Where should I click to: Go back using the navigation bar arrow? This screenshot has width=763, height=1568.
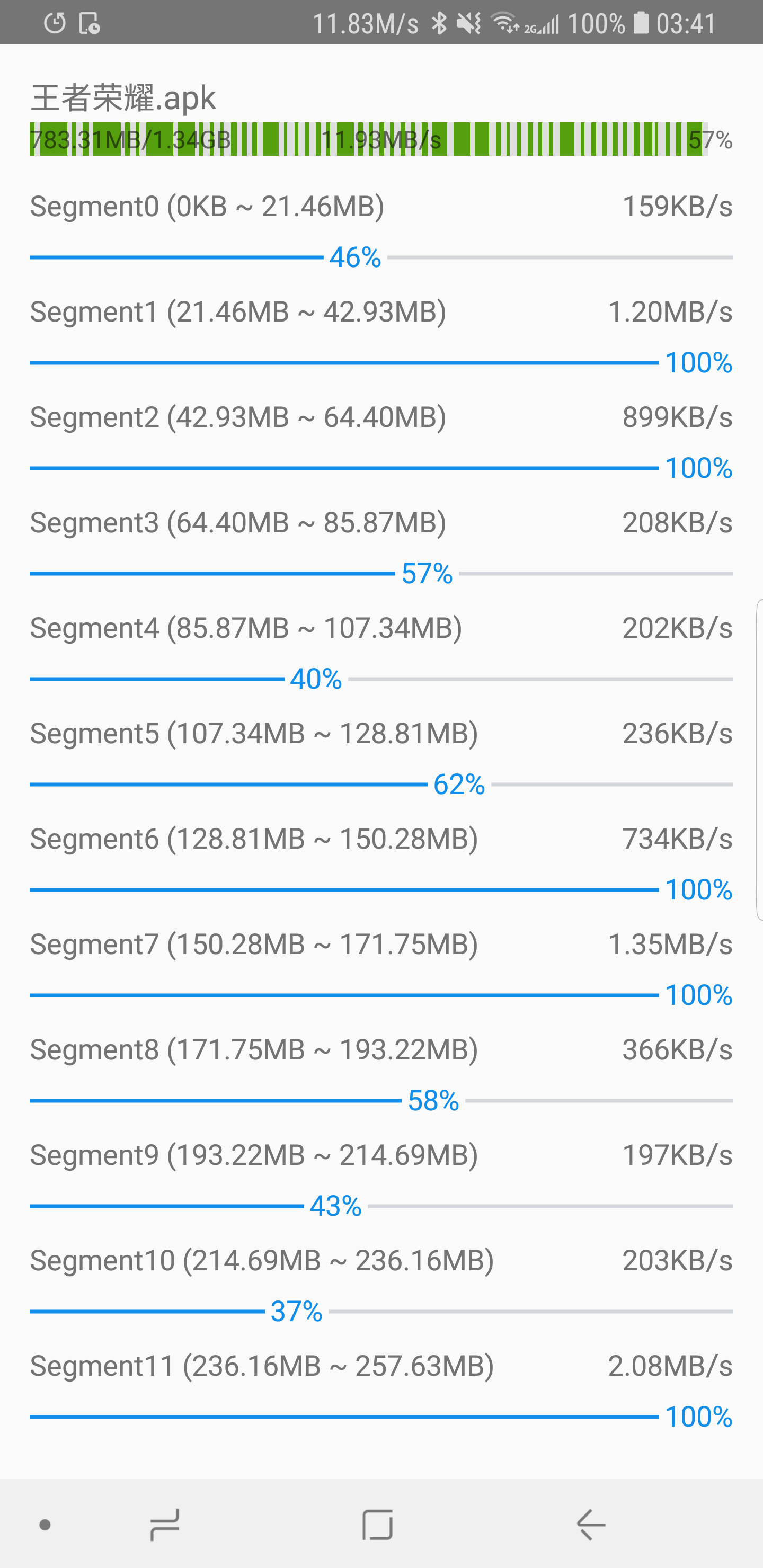591,1524
